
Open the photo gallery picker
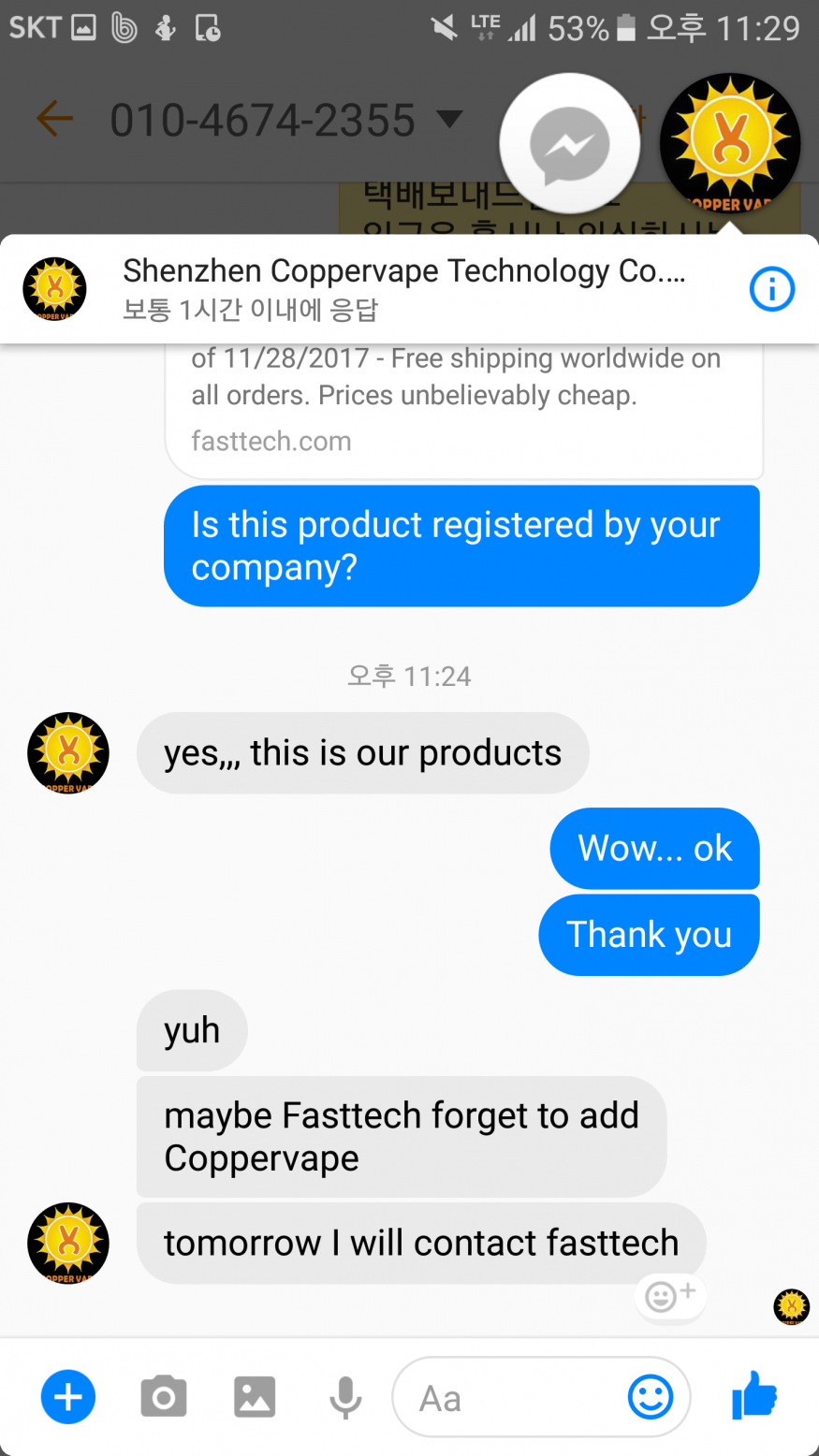(254, 1397)
